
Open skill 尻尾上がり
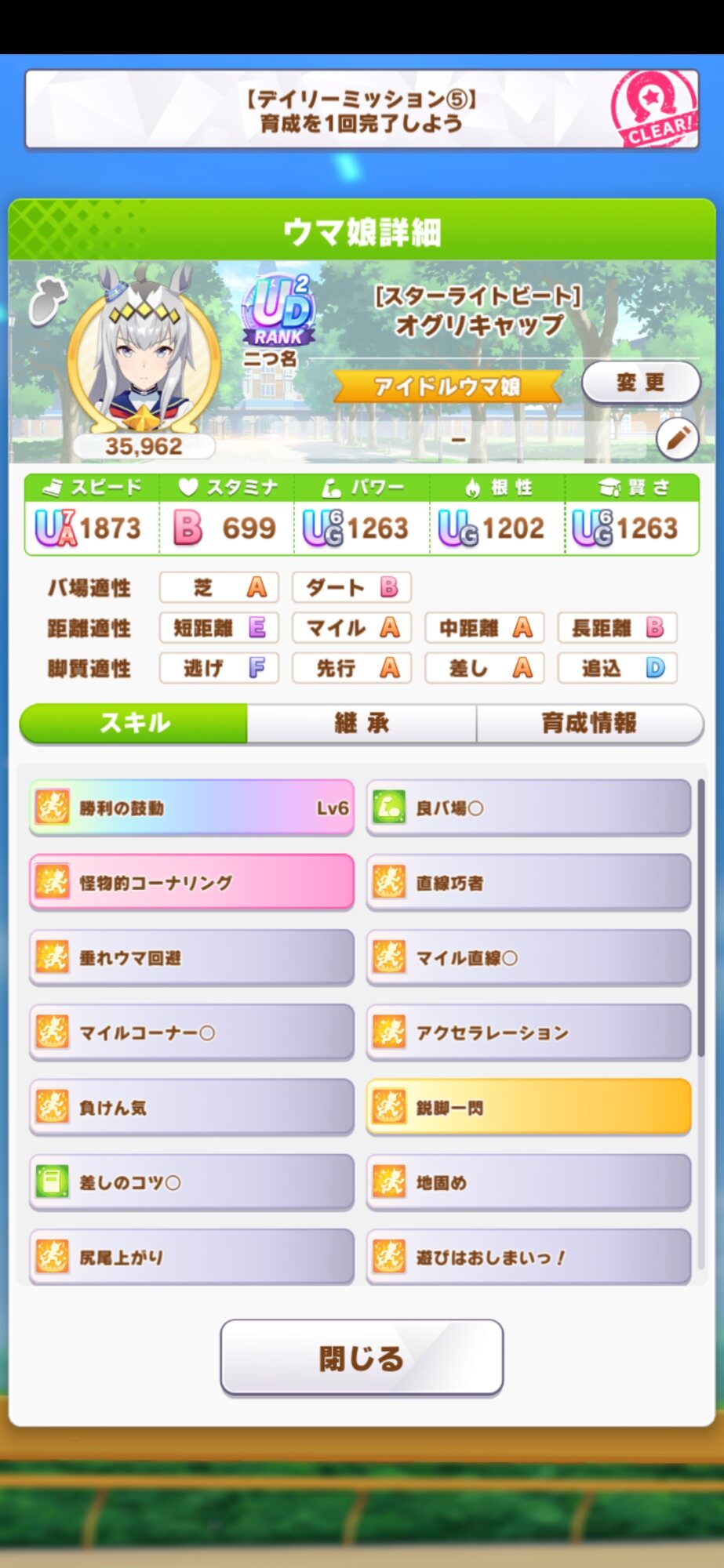(x=191, y=1256)
